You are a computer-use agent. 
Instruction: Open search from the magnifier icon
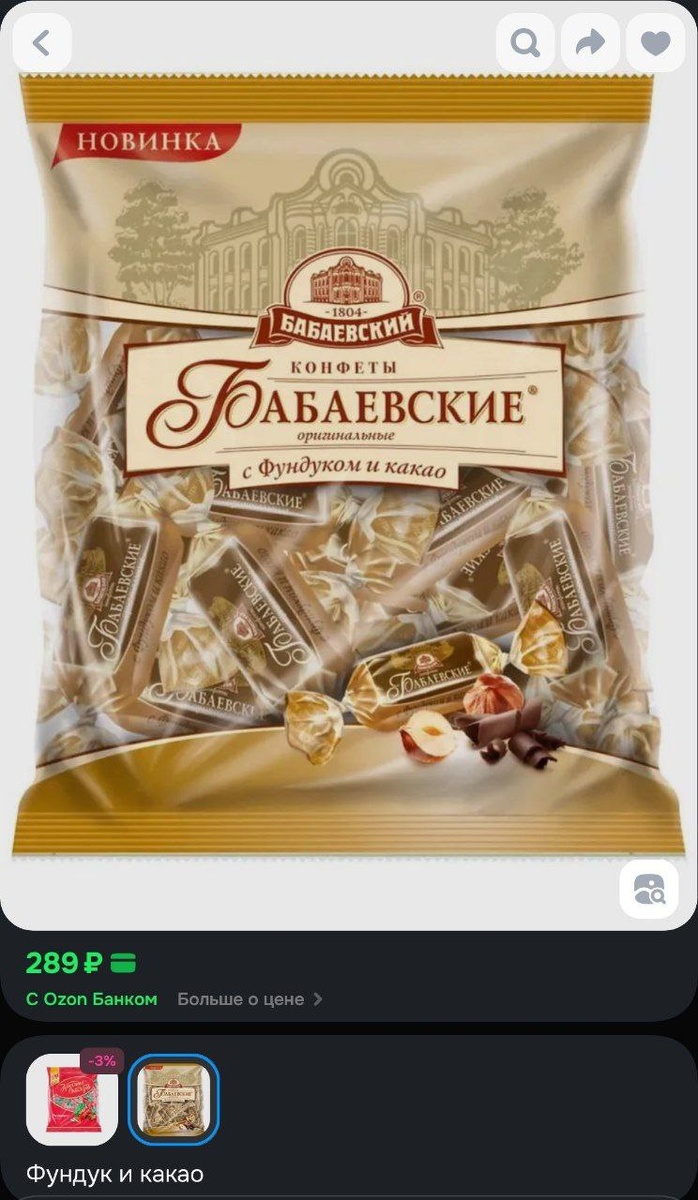(525, 42)
